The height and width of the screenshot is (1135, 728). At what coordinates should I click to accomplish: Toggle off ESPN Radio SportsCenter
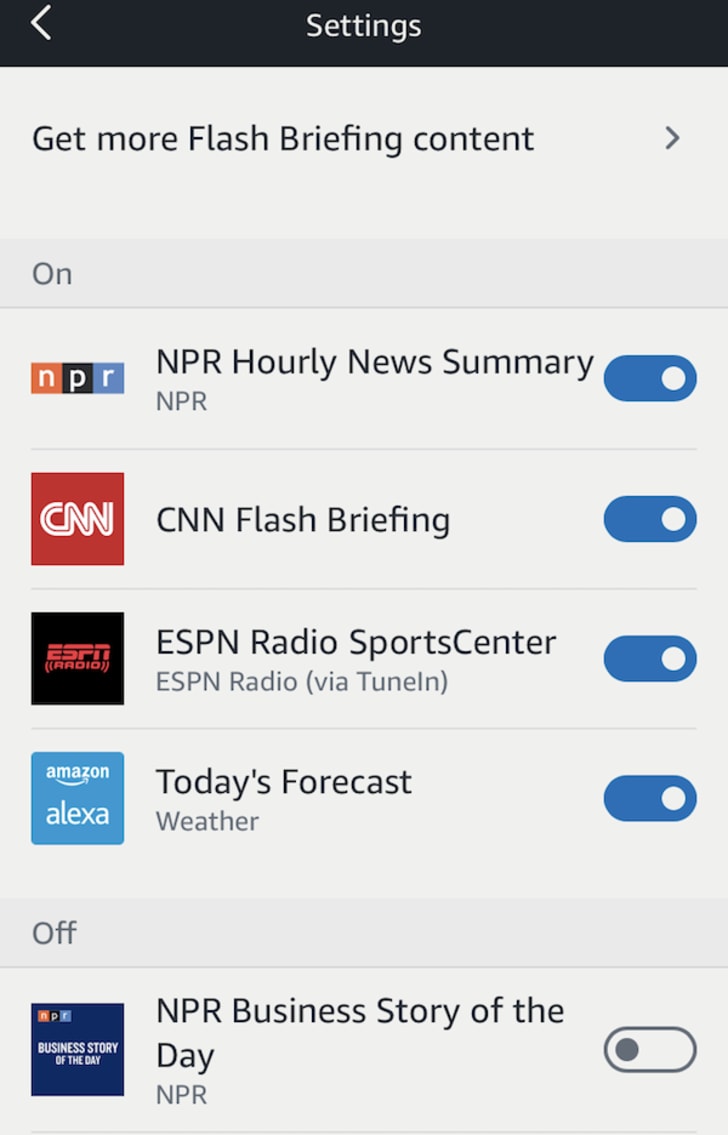coord(650,659)
